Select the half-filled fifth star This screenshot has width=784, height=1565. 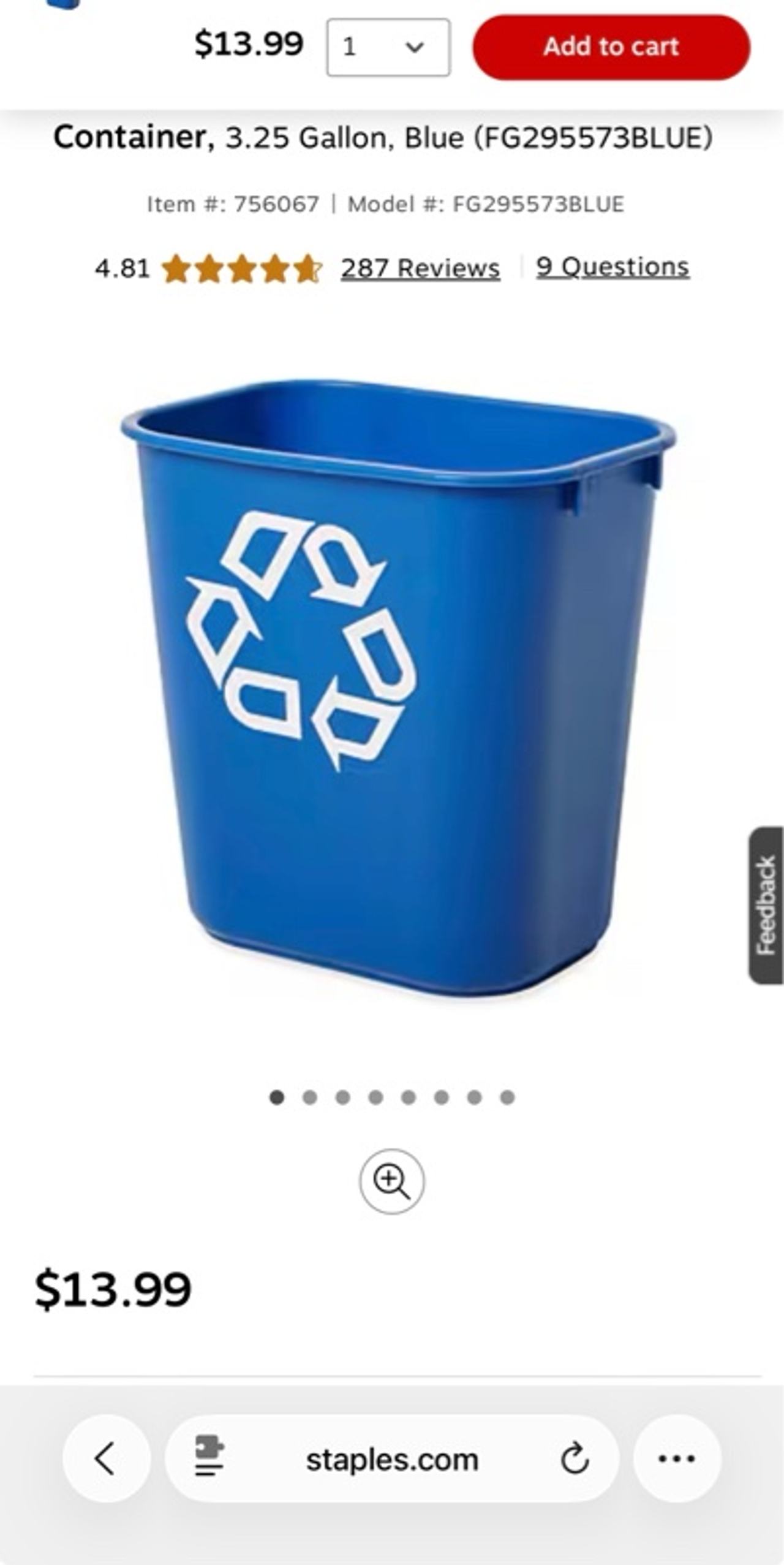point(309,268)
